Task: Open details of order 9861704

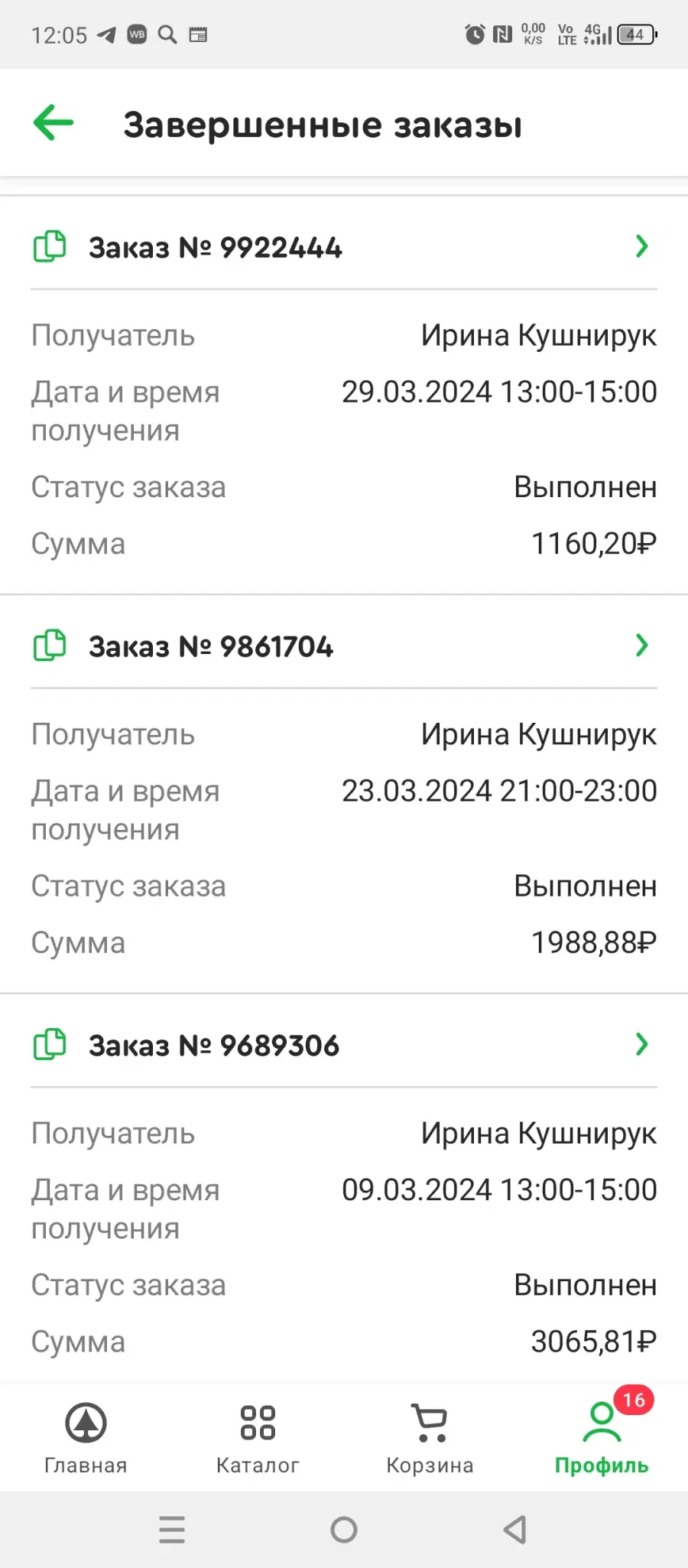Action: (x=641, y=646)
